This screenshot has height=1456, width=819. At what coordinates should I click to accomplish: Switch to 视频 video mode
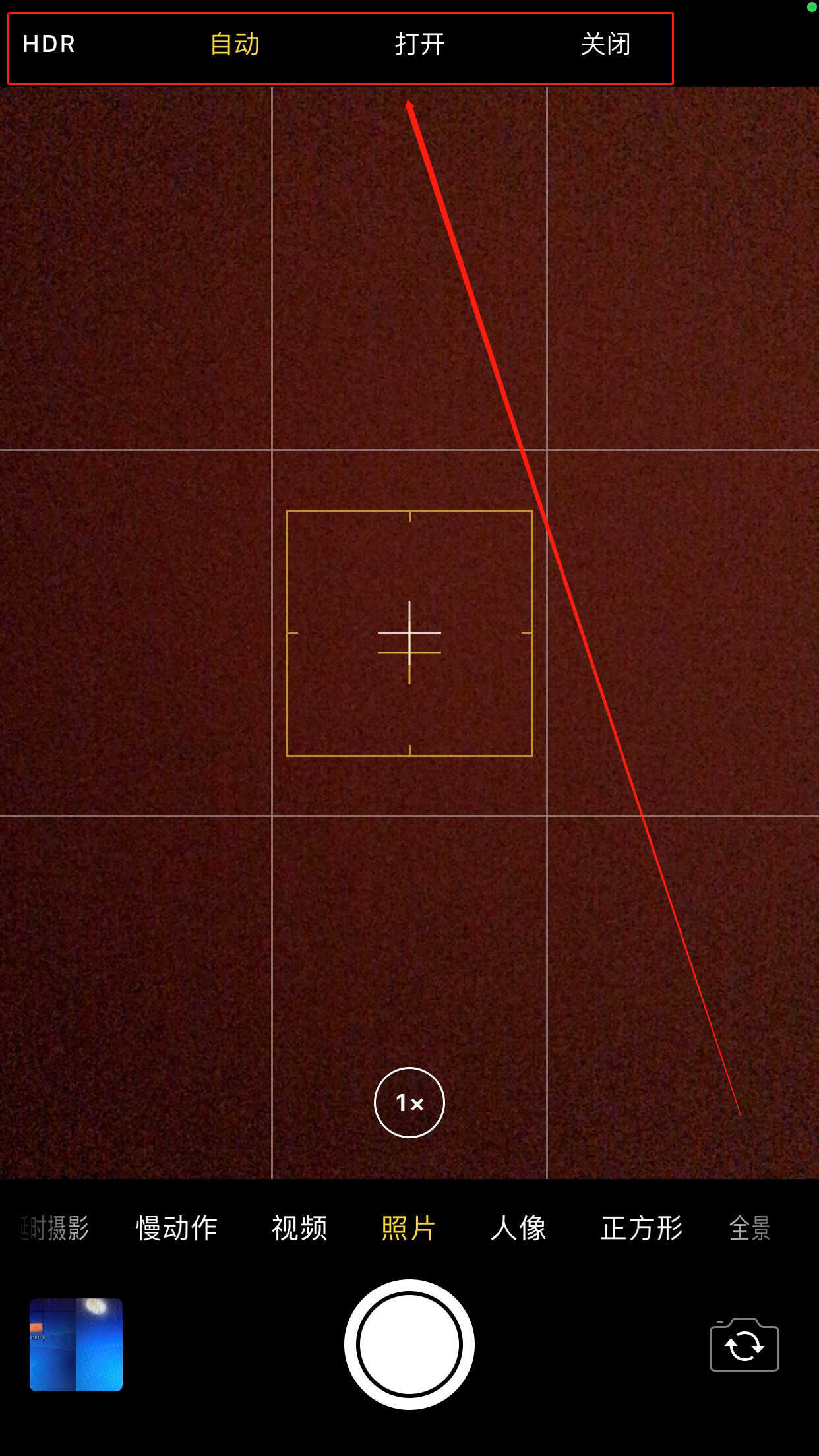(x=299, y=1228)
